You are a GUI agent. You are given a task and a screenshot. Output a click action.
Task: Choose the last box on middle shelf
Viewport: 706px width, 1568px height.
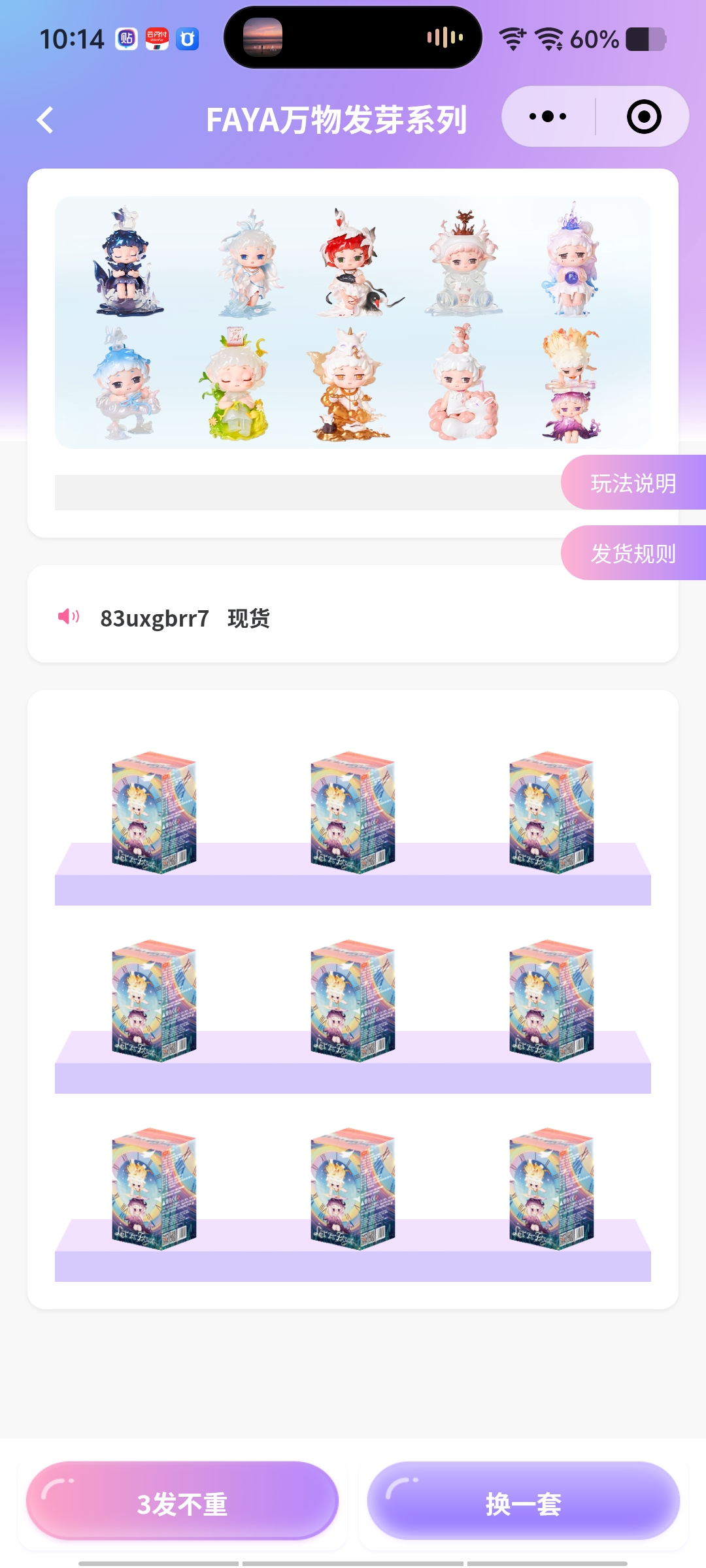click(551, 1000)
